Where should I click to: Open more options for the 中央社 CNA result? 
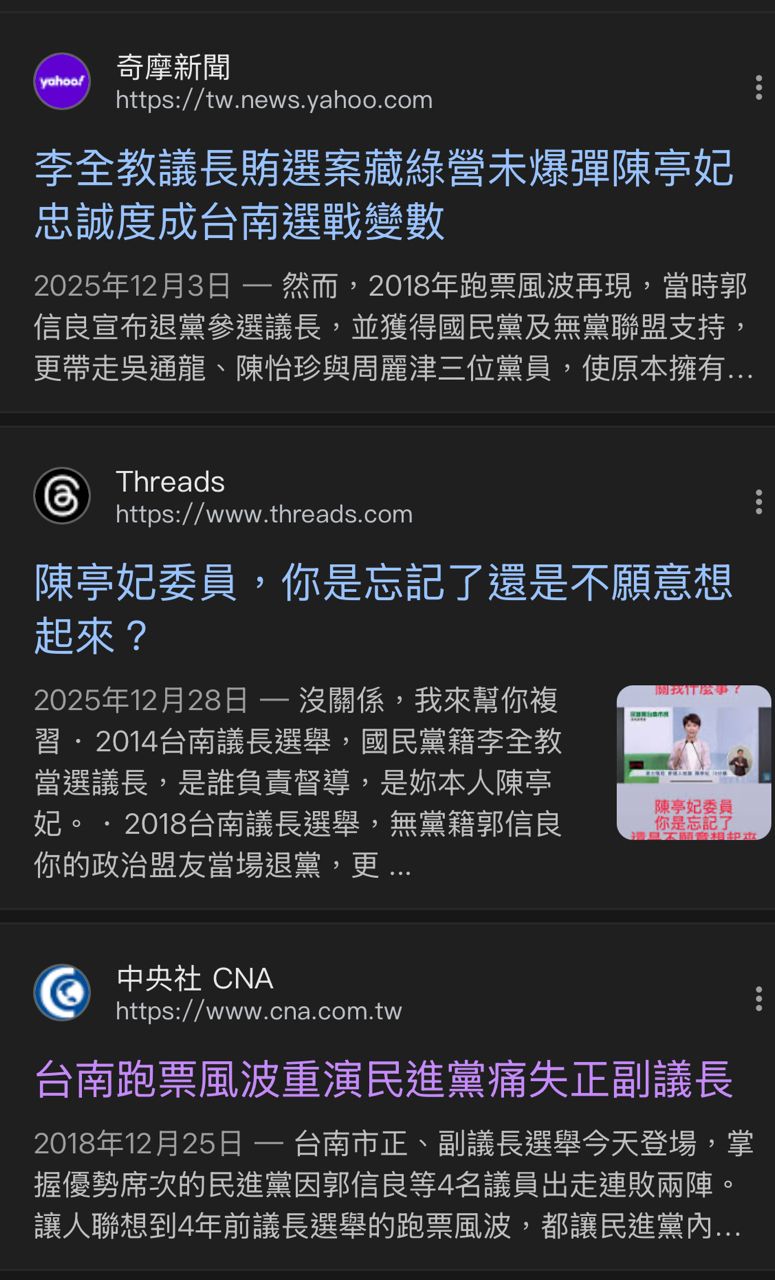point(758,997)
